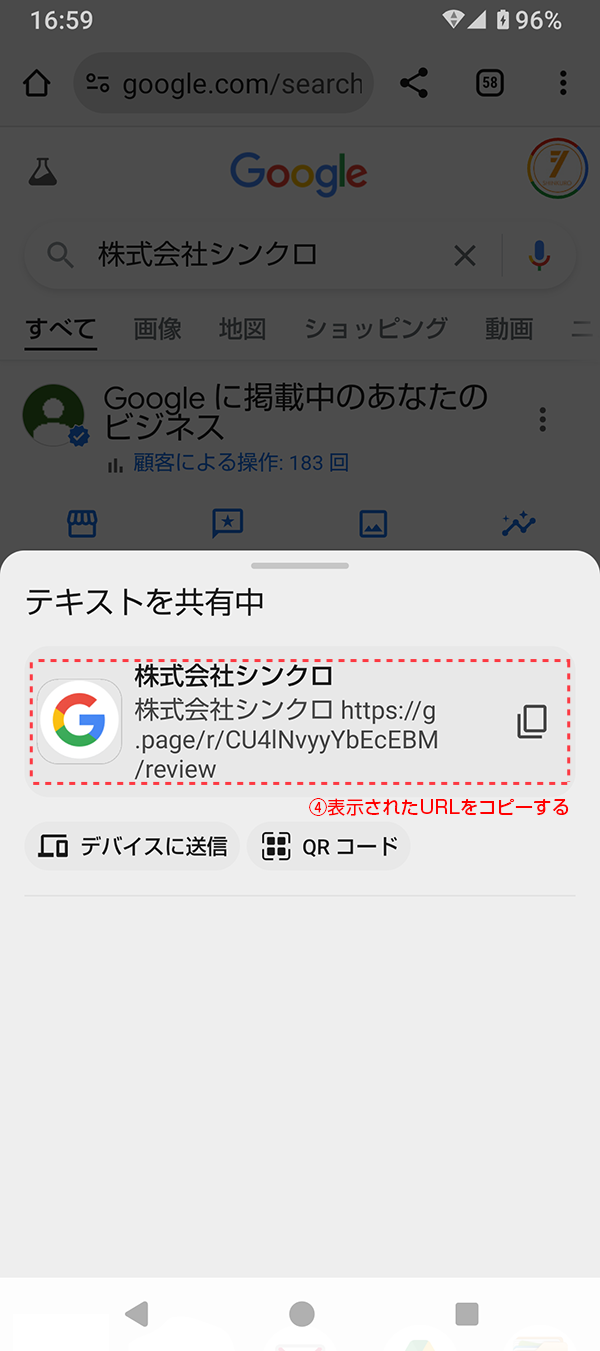
Task: Switch to the 動画 results tab
Action: 508,328
